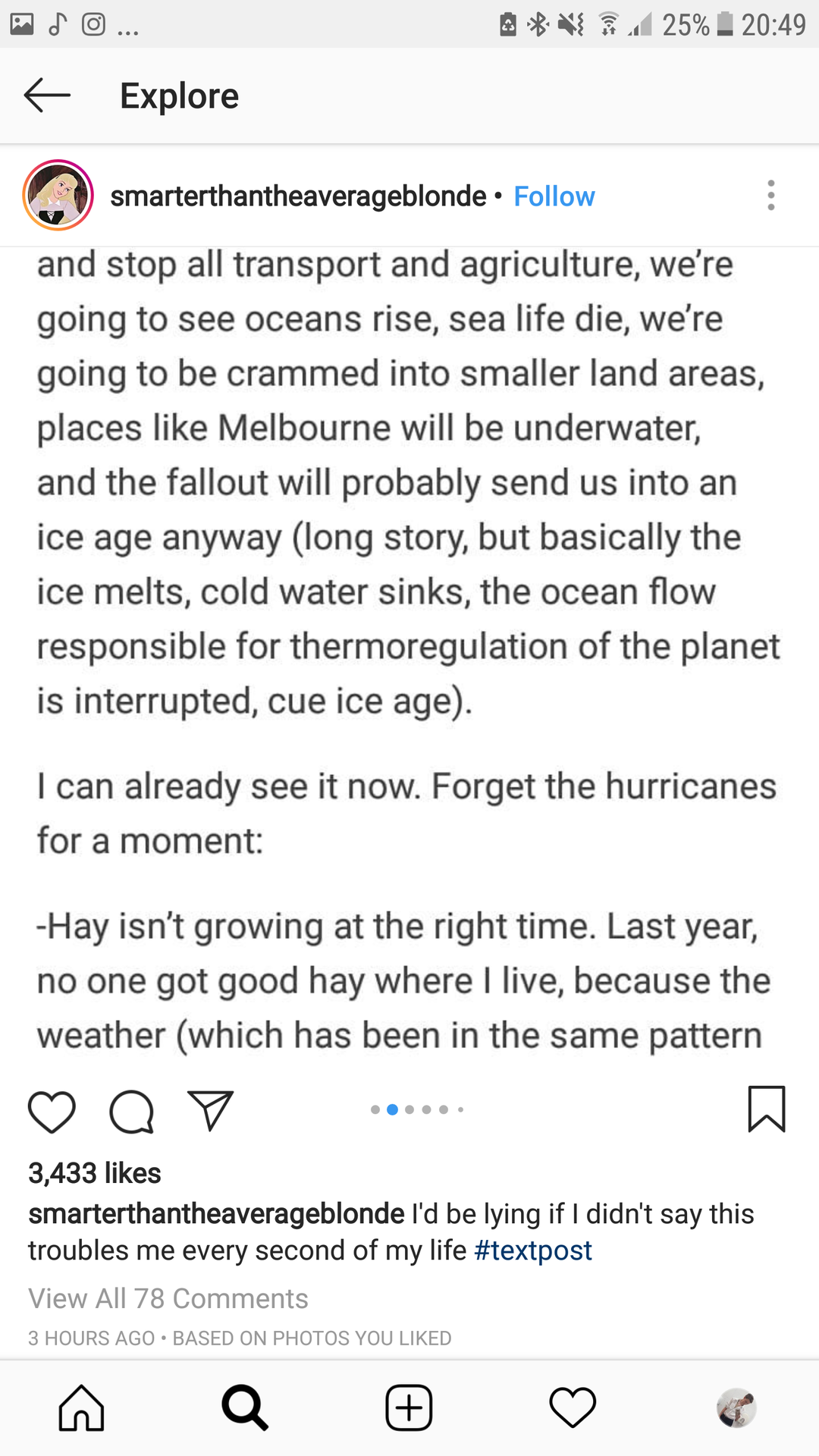Viewport: 819px width, 1456px height.
Task: Go to my profile tab
Action: (x=736, y=1408)
